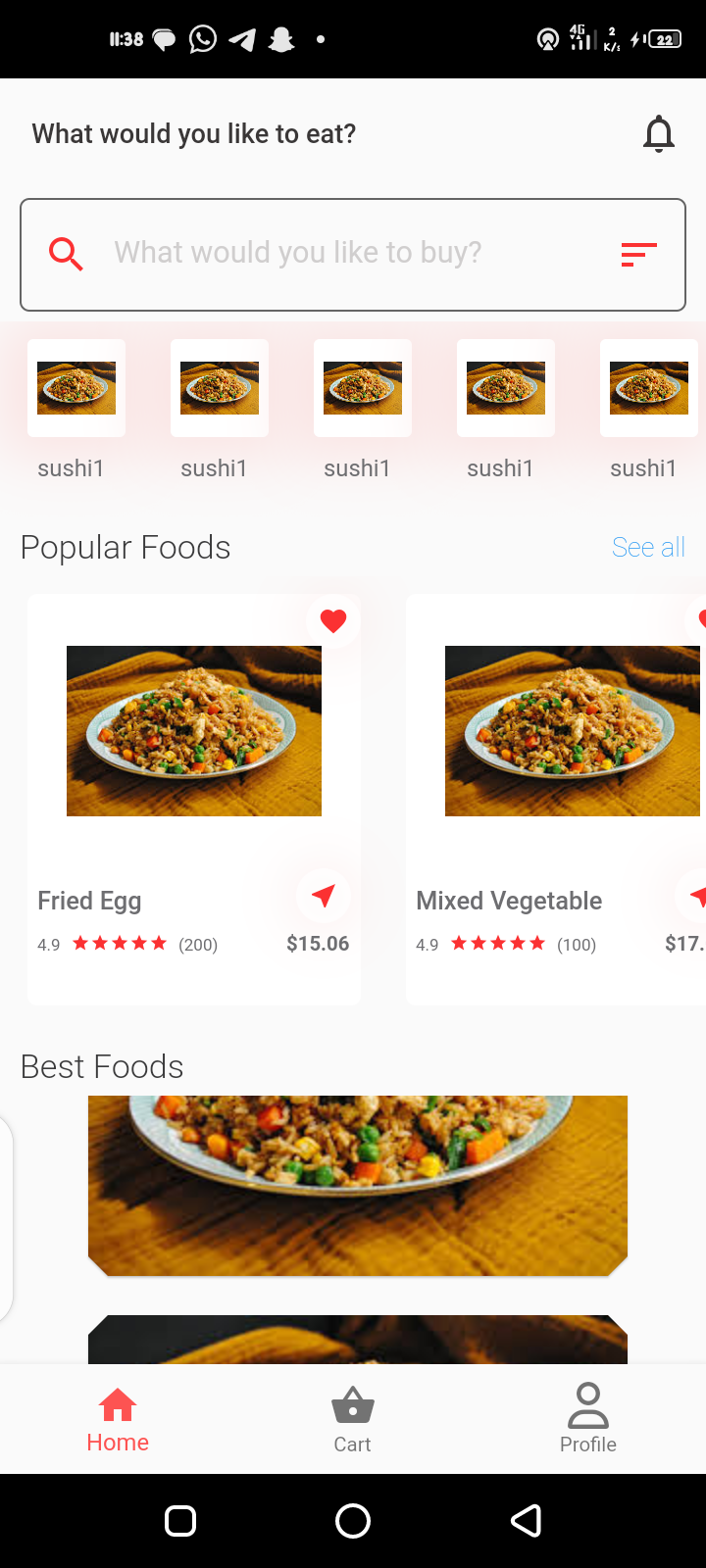Open the filter icon in the search box
This screenshot has width=706, height=1568.
pos(638,255)
